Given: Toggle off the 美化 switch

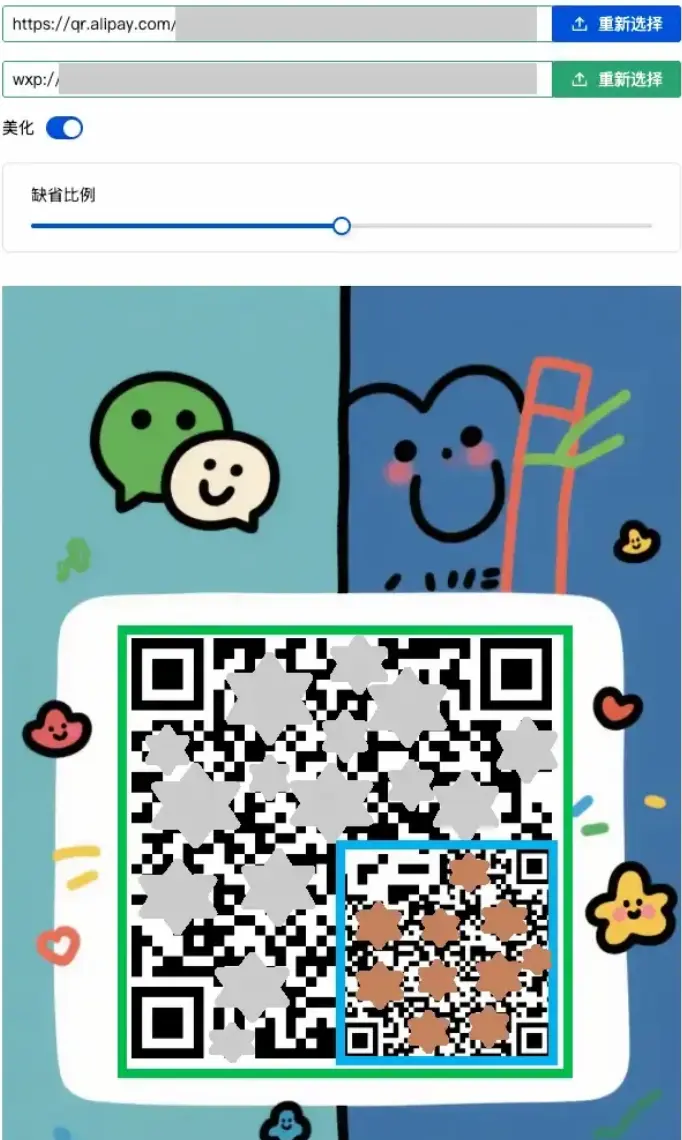Looking at the screenshot, I should pyautogui.click(x=64, y=128).
